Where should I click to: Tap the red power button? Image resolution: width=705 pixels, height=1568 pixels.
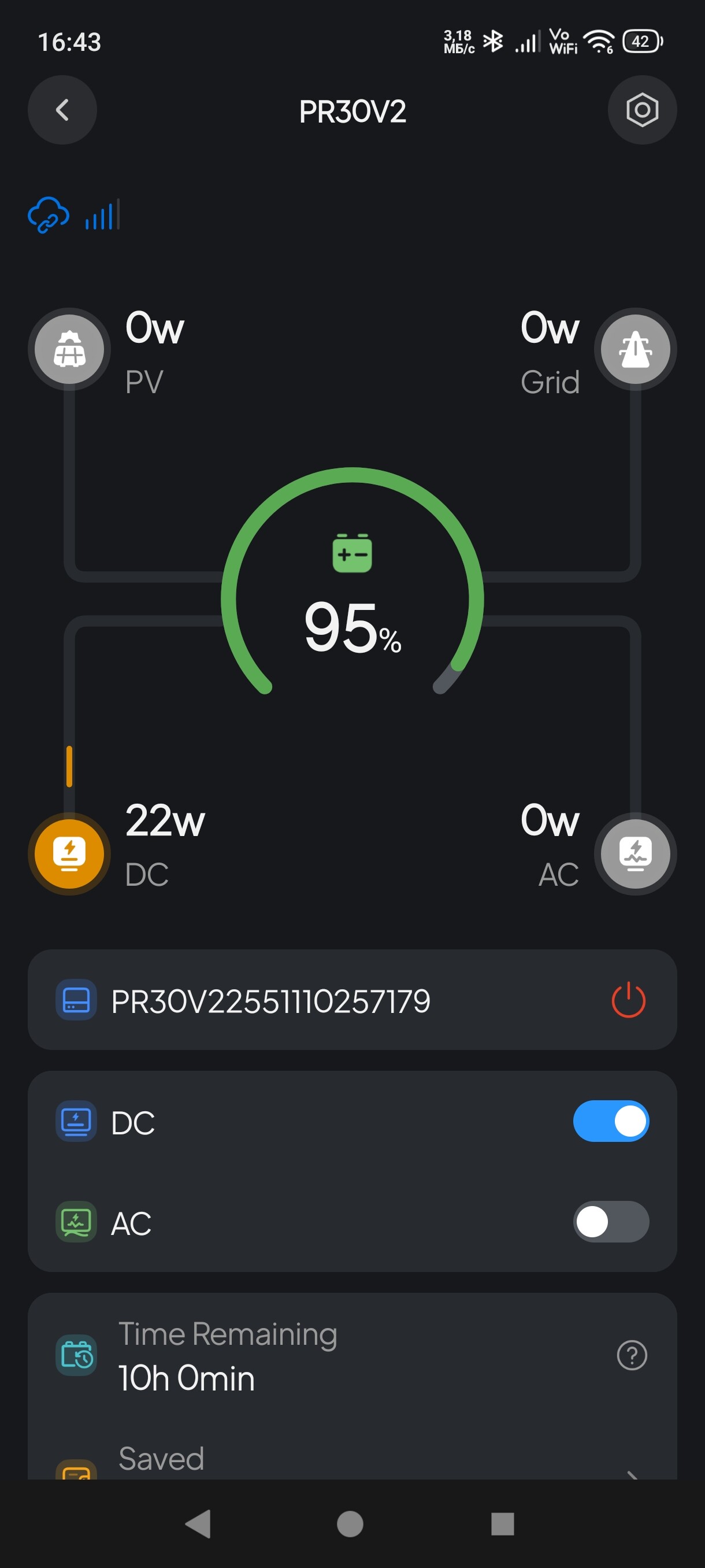tap(628, 1000)
